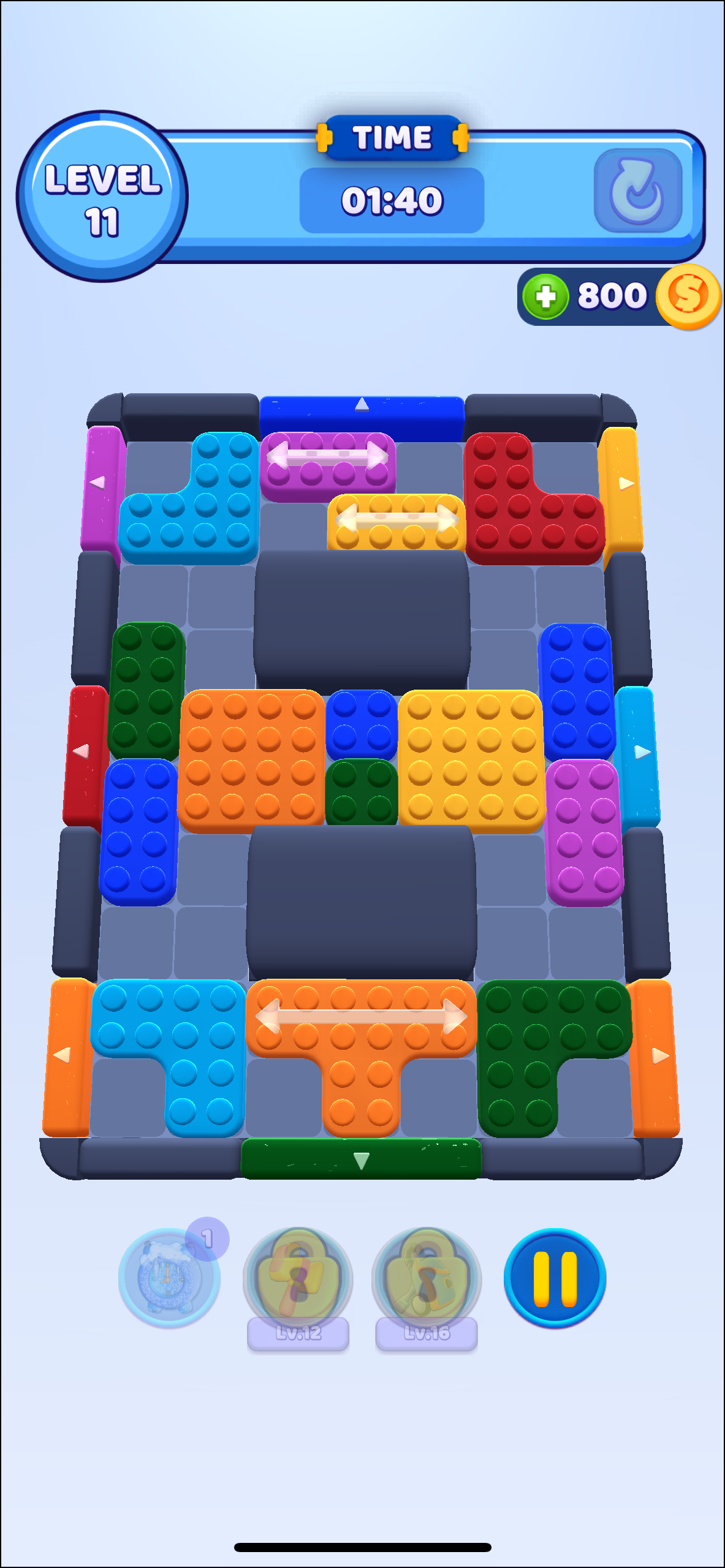Tap the 01:40 timer display
This screenshot has height=1568, width=725.
(x=392, y=200)
